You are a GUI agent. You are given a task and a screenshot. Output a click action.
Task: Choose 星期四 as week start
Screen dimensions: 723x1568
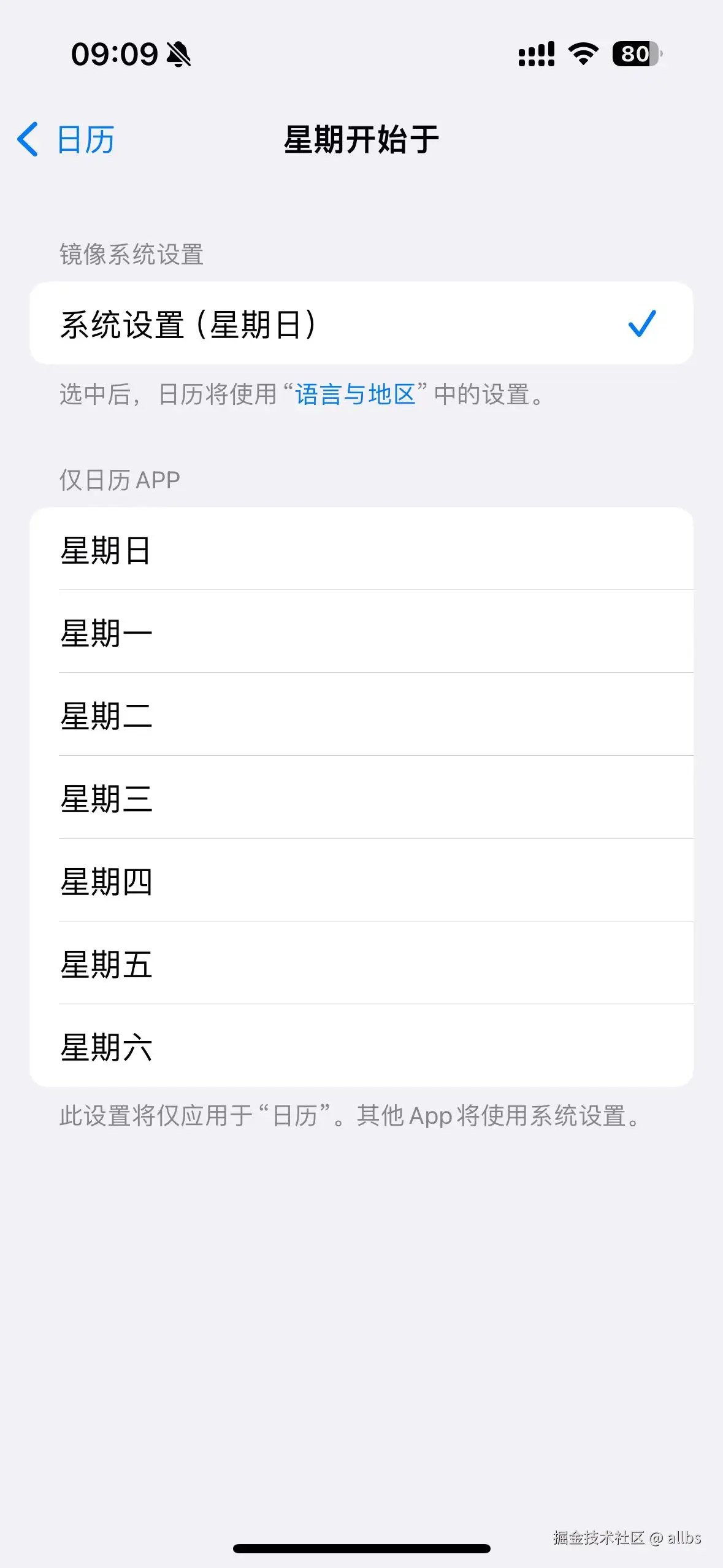click(361, 881)
